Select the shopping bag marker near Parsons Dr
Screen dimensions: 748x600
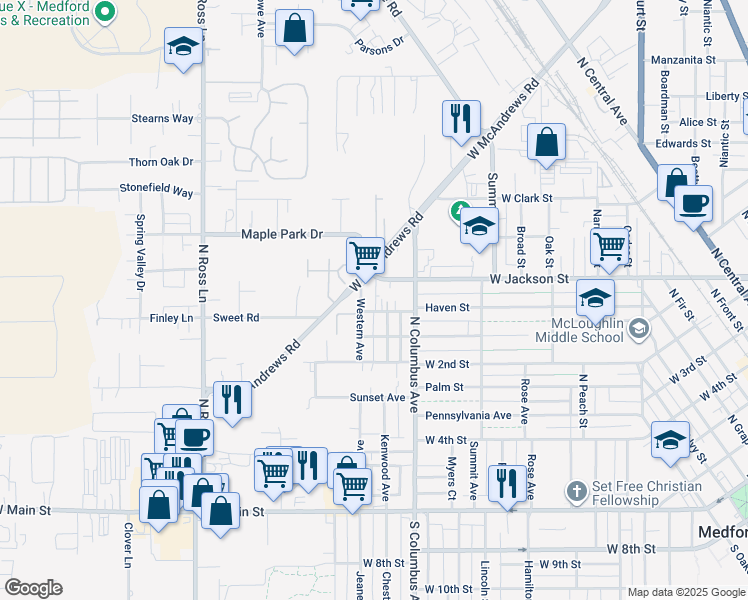click(x=294, y=28)
